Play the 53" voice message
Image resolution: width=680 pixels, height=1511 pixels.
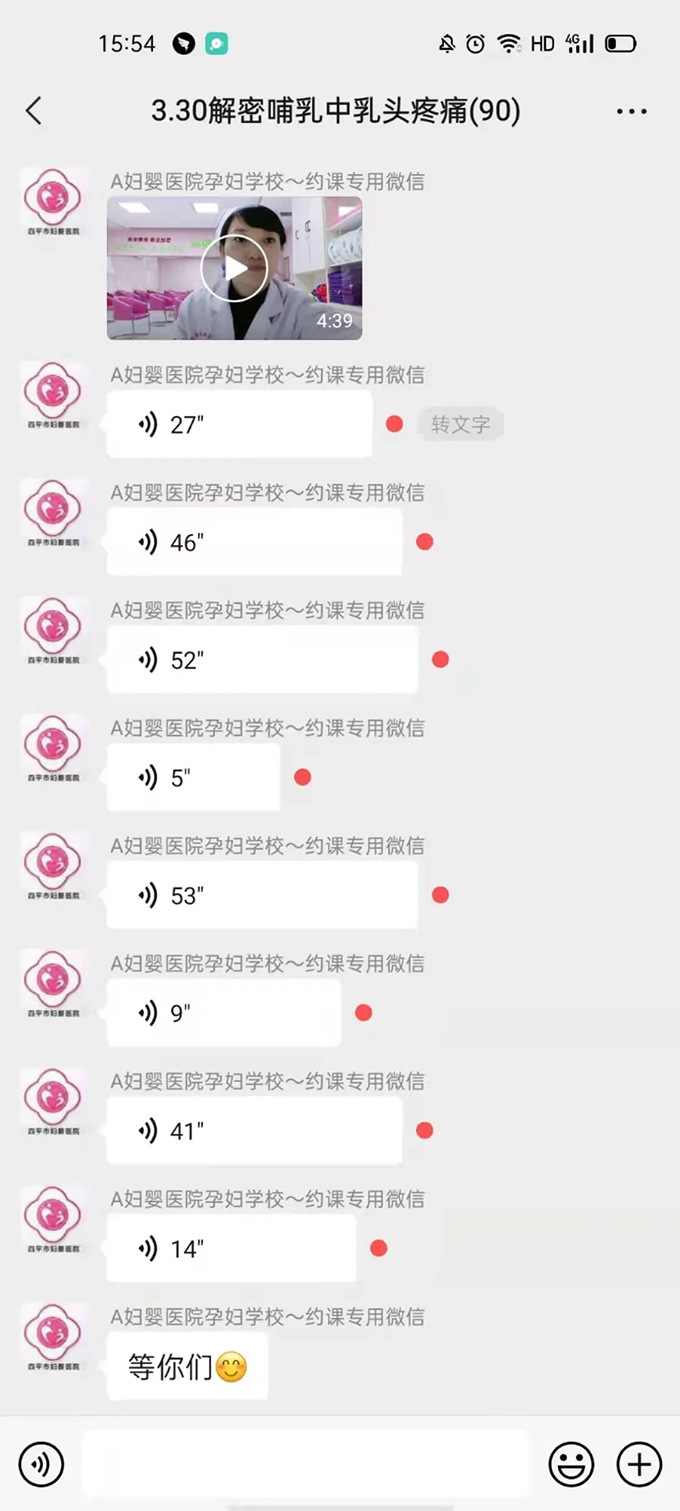point(262,895)
